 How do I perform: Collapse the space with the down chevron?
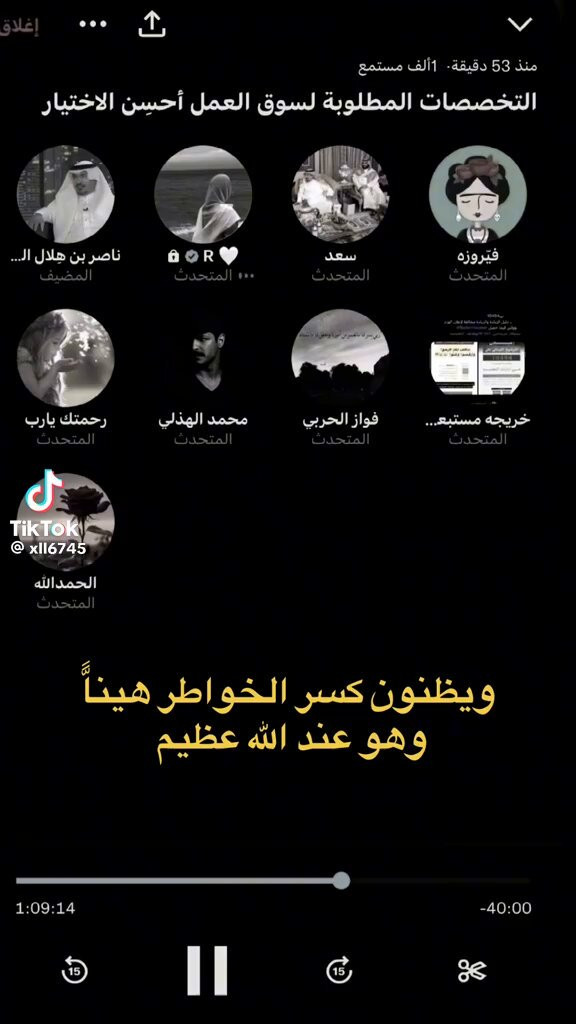click(520, 25)
